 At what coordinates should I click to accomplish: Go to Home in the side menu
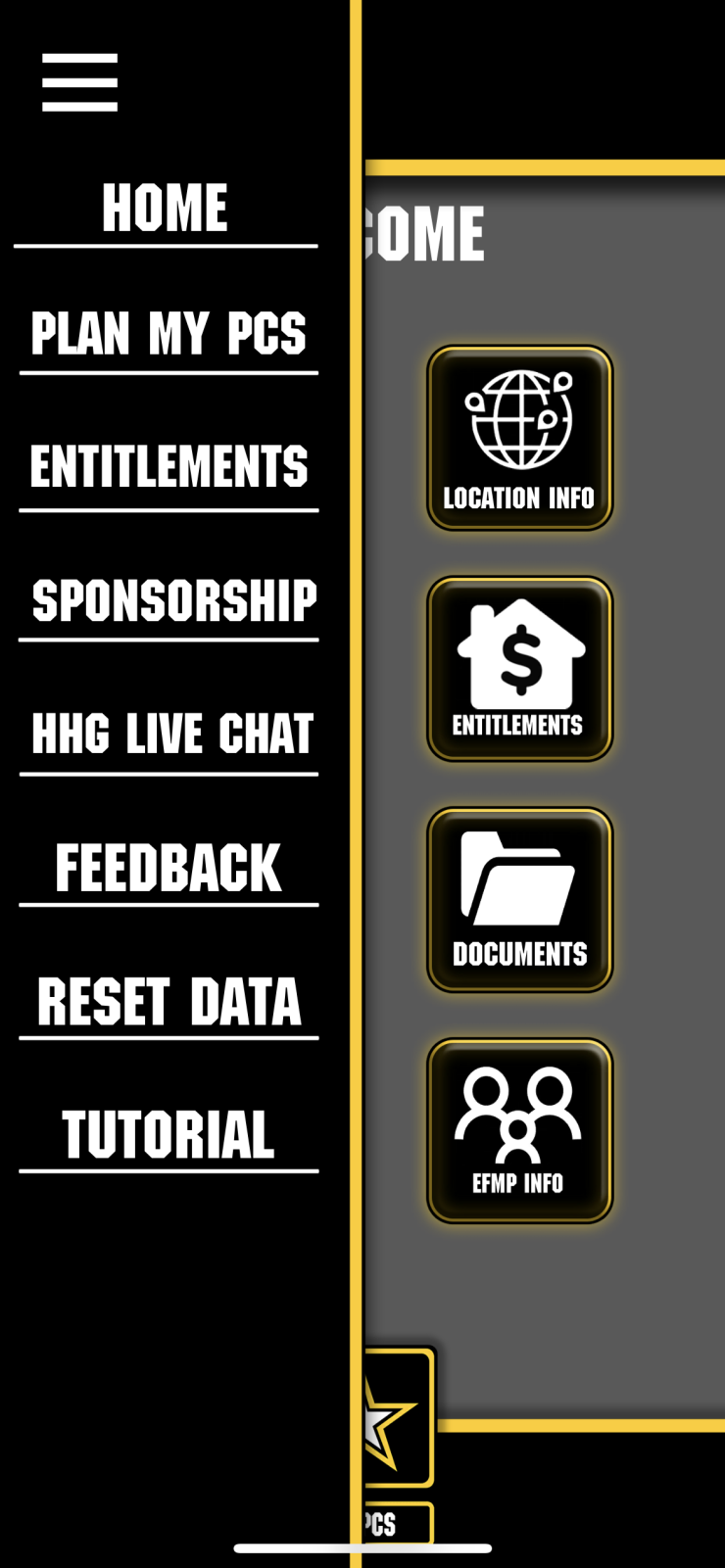pos(166,208)
